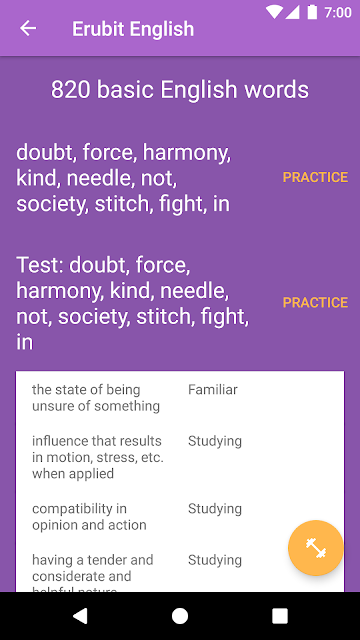This screenshot has width=360, height=640.
Task: Tap the orange dumbbell floating button
Action: coord(316,548)
